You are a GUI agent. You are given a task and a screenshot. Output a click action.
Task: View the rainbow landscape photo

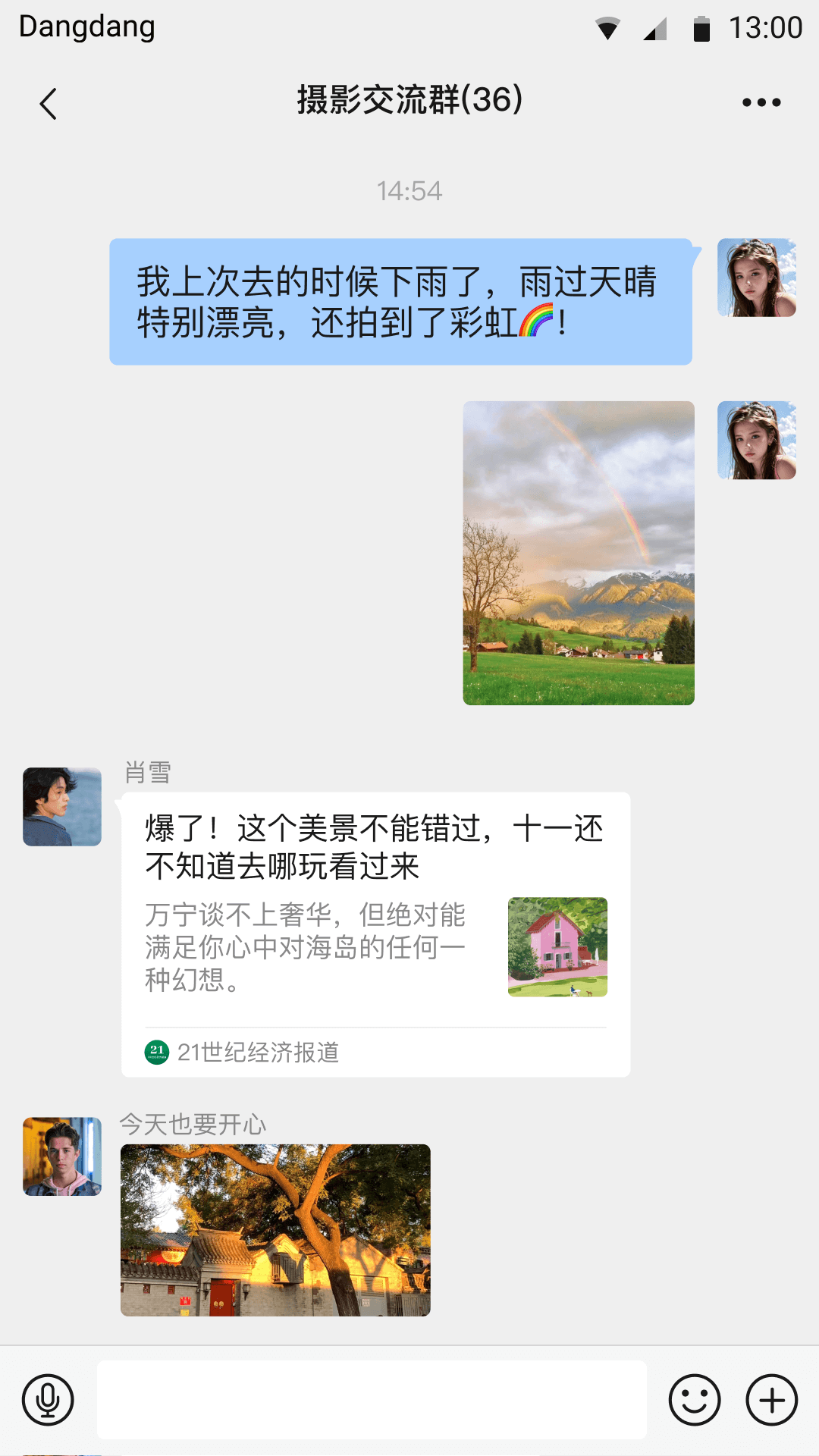point(579,553)
